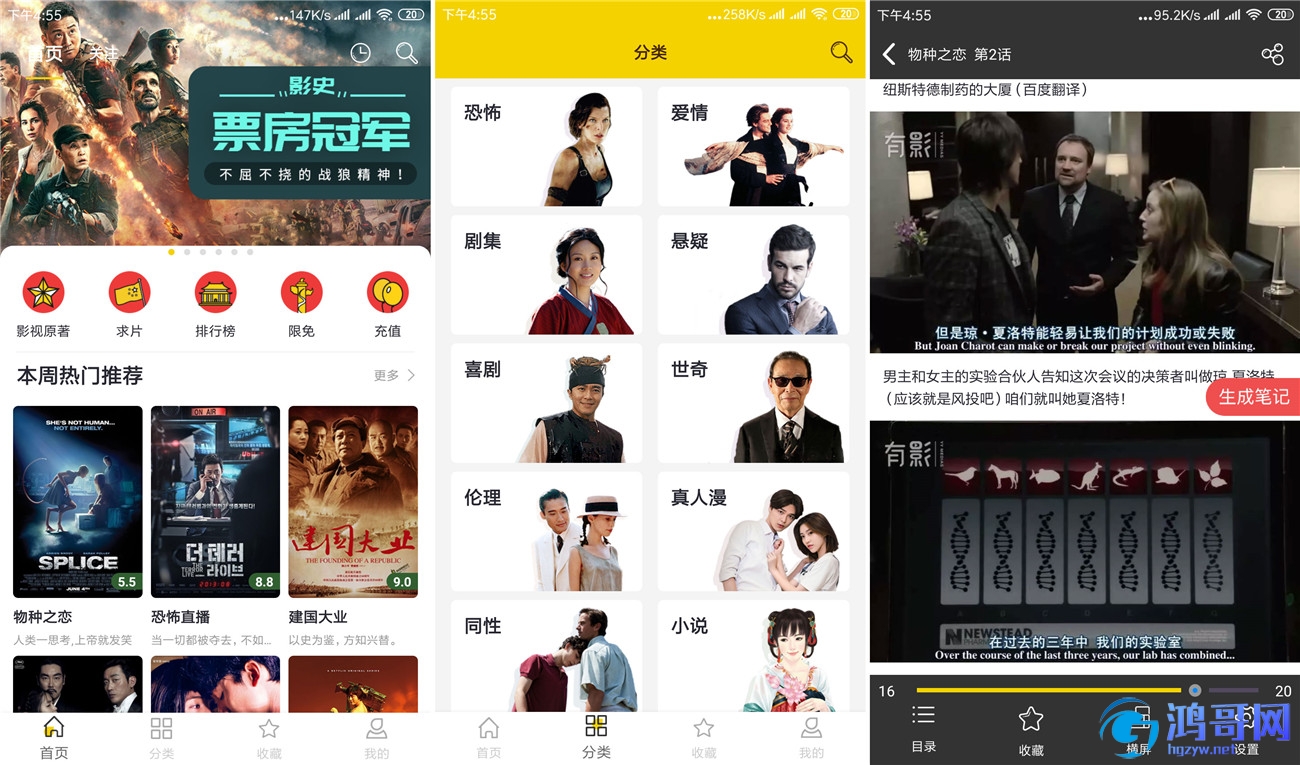
Task: Select the 喜剧 category card
Action: point(546,402)
